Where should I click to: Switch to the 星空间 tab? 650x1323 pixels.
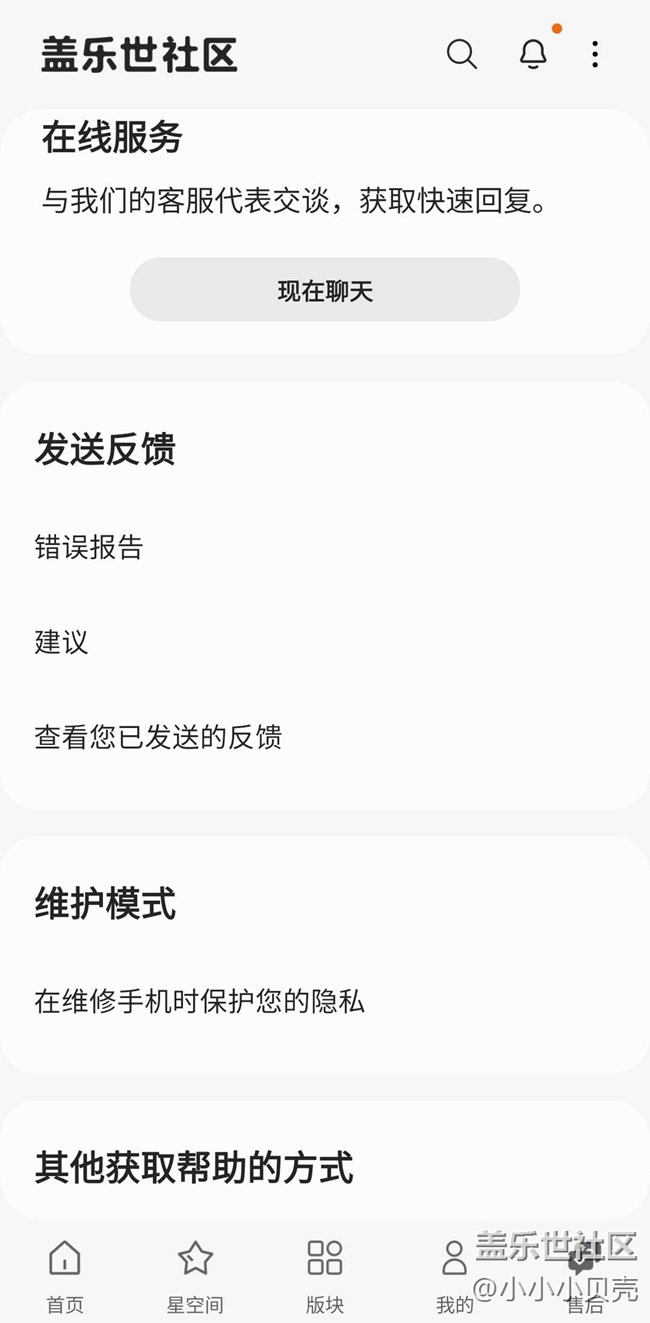tap(195, 1275)
